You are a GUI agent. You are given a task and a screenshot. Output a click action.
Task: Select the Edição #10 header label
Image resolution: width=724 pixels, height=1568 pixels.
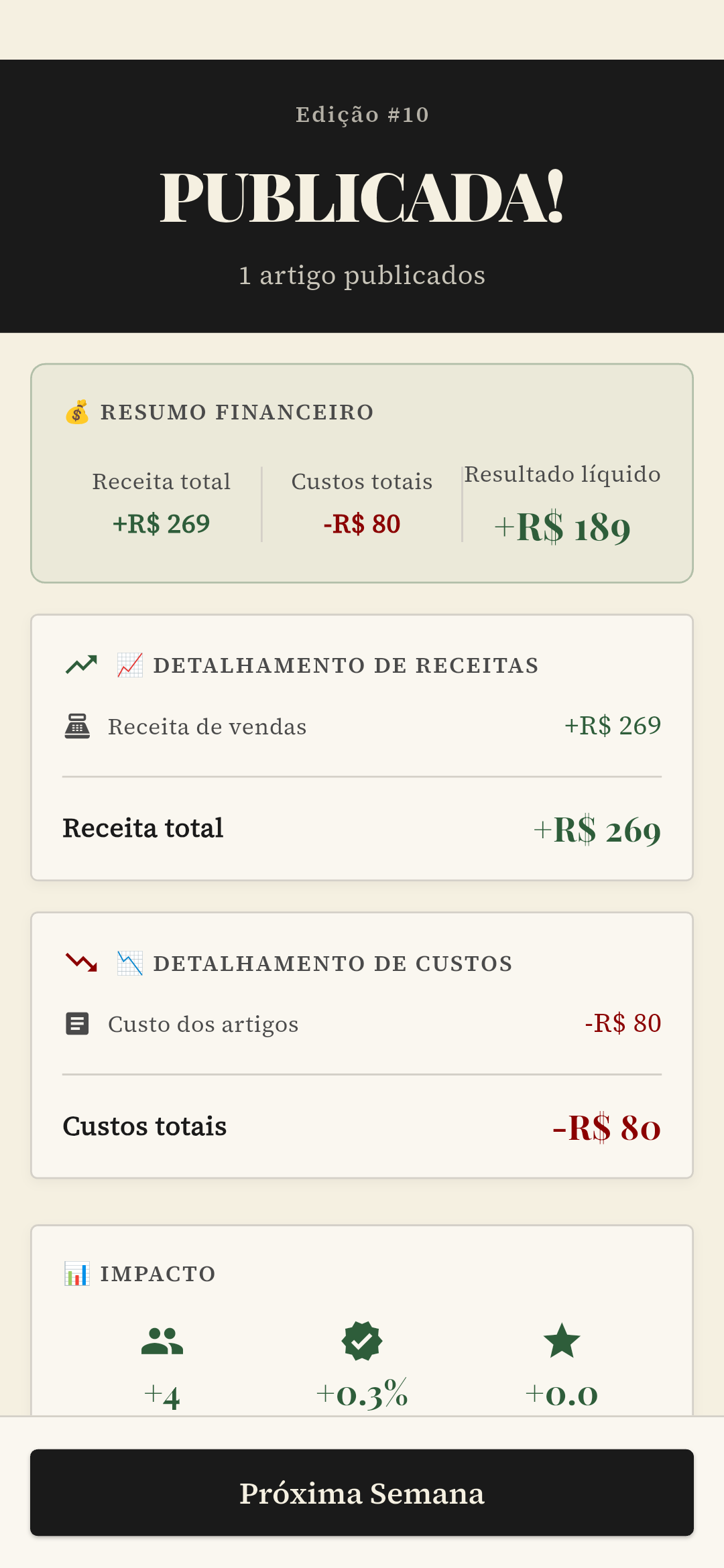tap(362, 114)
